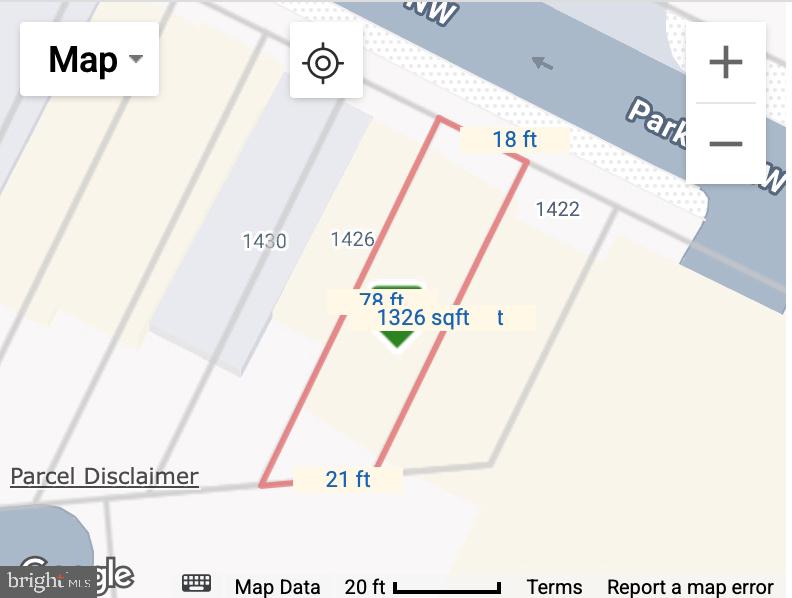Report a map error

690,587
